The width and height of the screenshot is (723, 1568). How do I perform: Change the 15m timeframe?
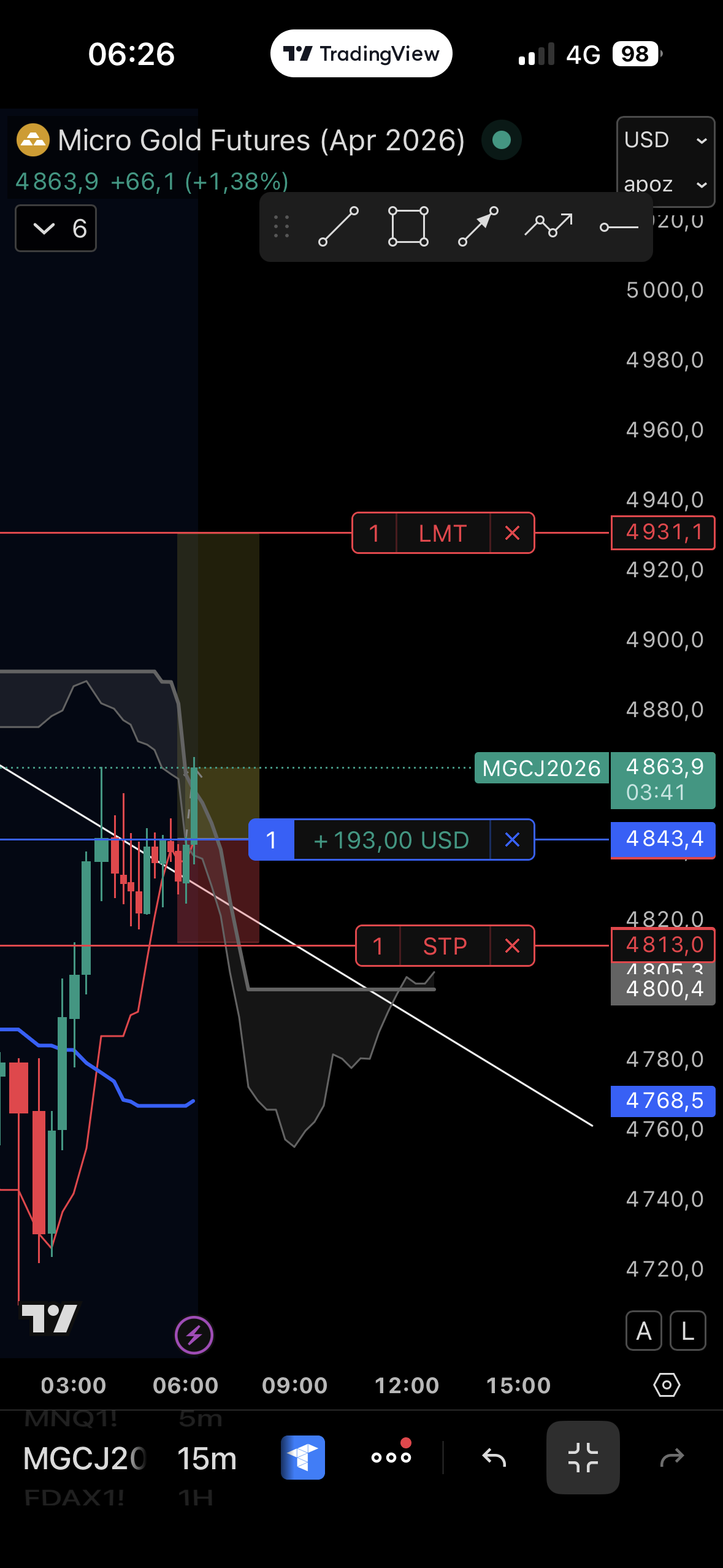point(207,1458)
